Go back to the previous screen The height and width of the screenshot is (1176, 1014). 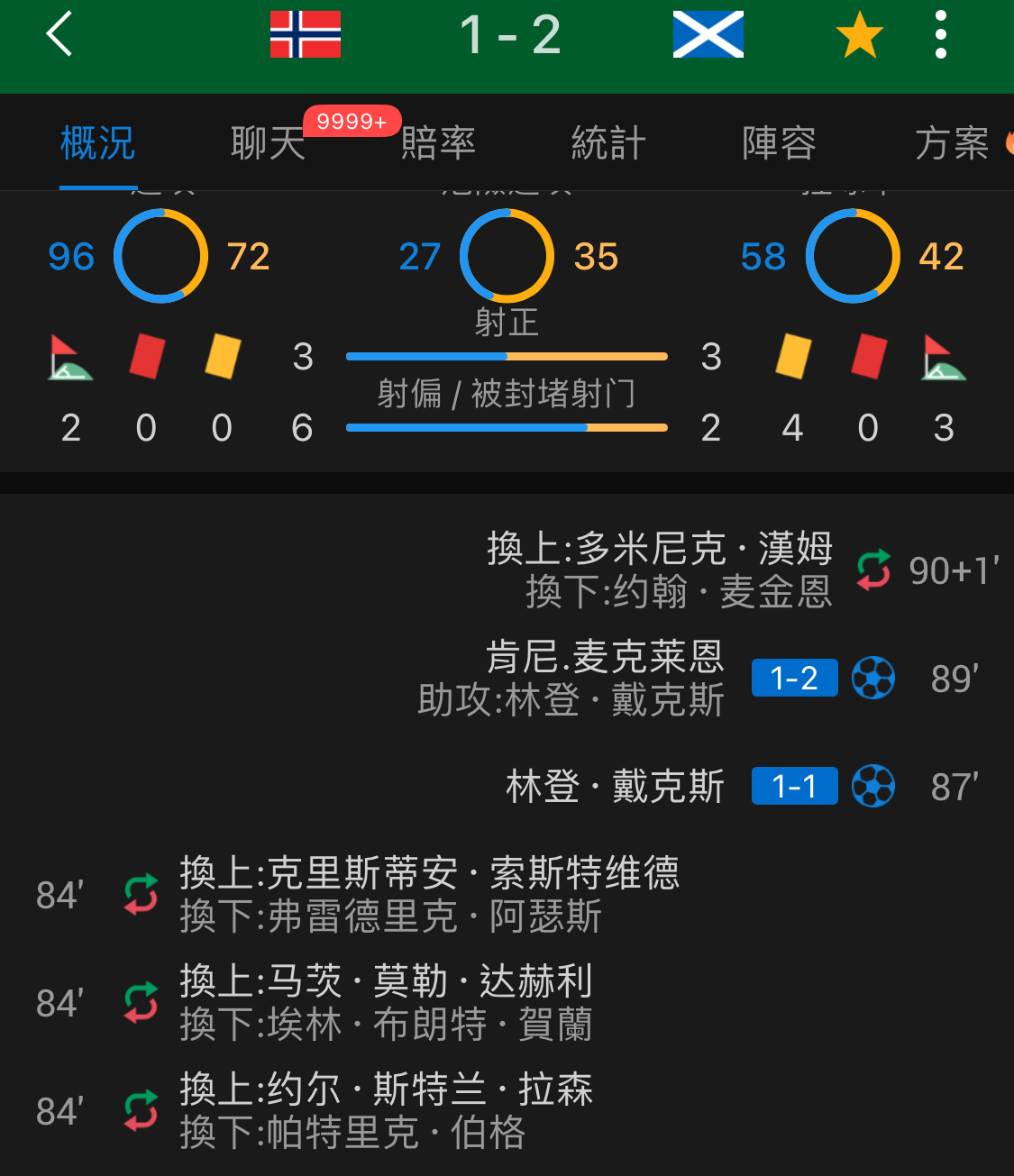tap(59, 35)
